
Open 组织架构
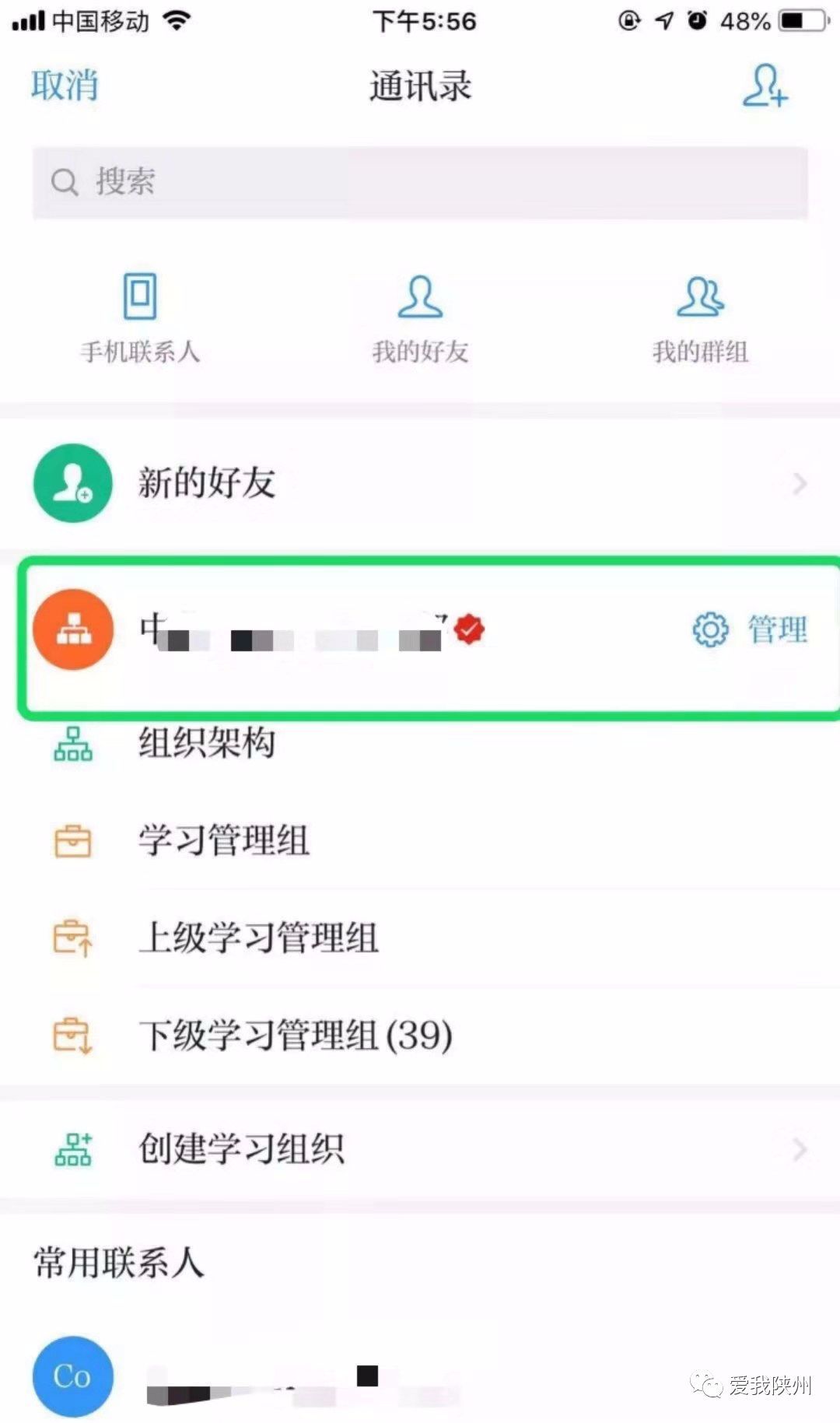[x=207, y=743]
